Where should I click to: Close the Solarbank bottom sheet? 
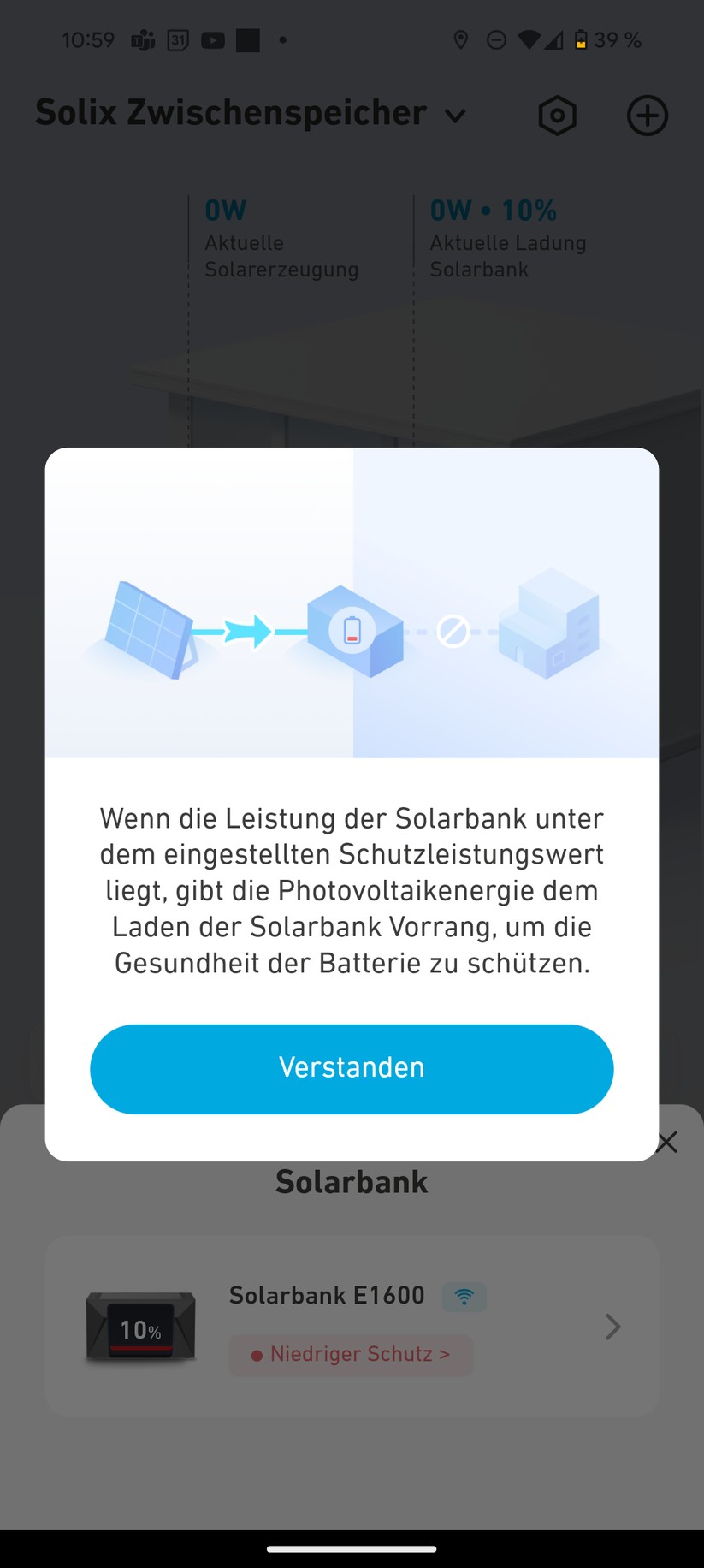click(x=667, y=1143)
